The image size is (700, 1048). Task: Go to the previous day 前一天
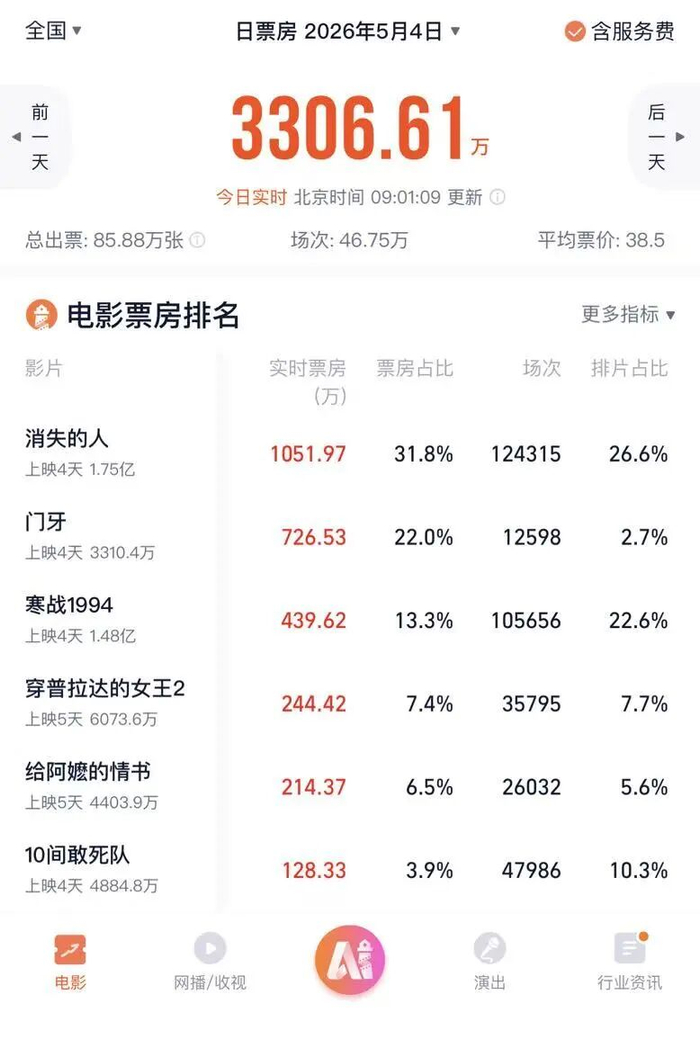pos(35,136)
